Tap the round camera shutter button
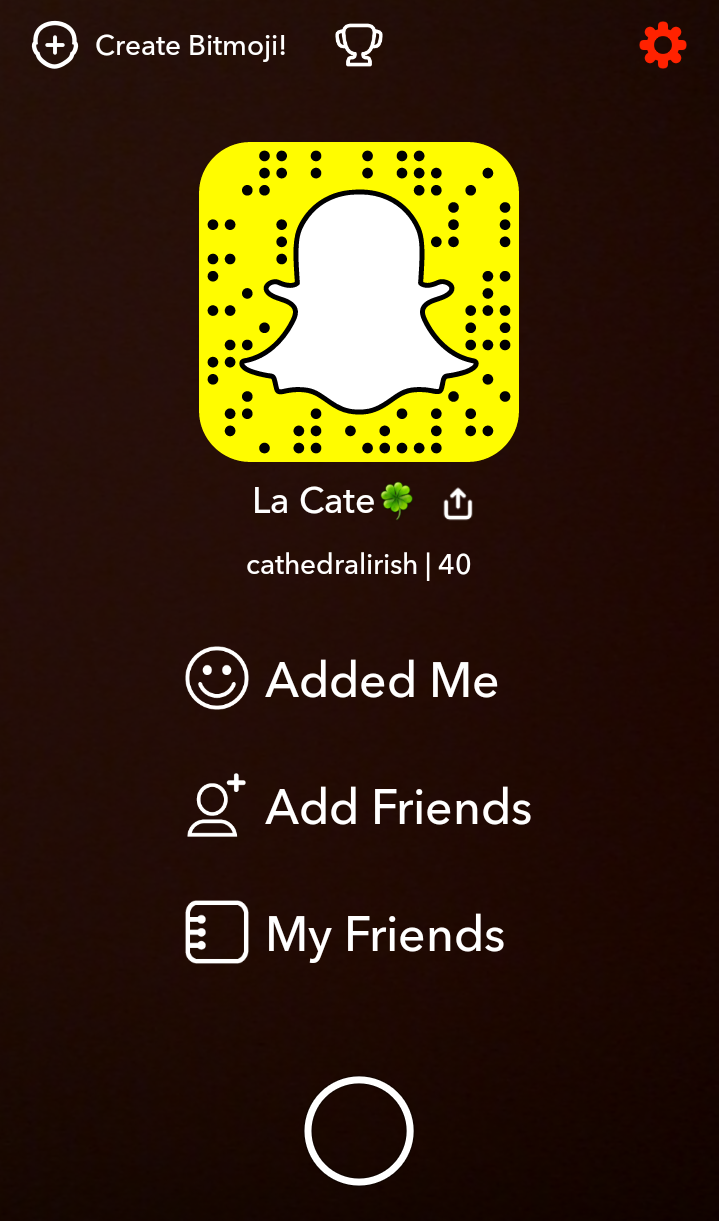 pos(359,1131)
